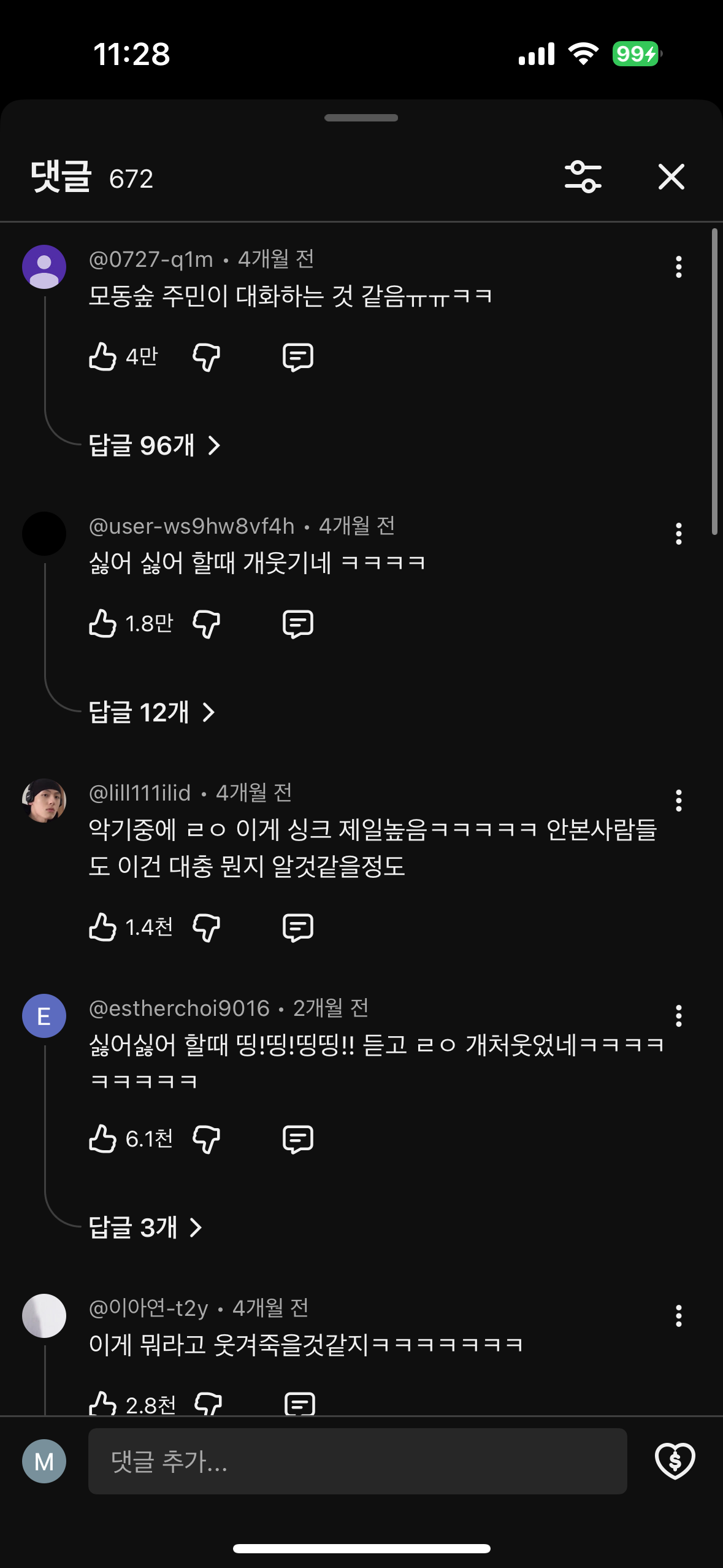Dislike the comment by @user-ws9hw8vf4h

click(206, 624)
